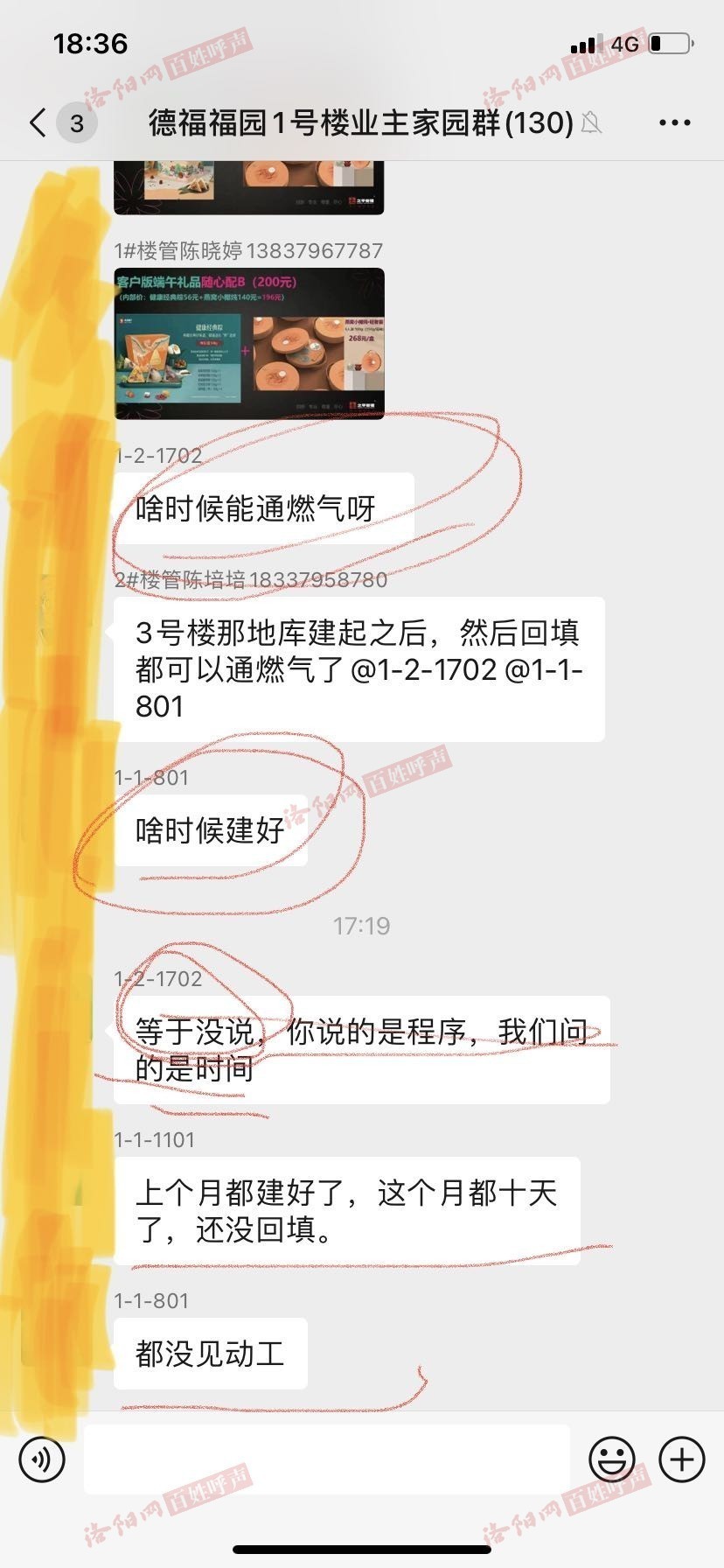Tap the message text field
This screenshot has height=1568, width=724.
point(326,1459)
